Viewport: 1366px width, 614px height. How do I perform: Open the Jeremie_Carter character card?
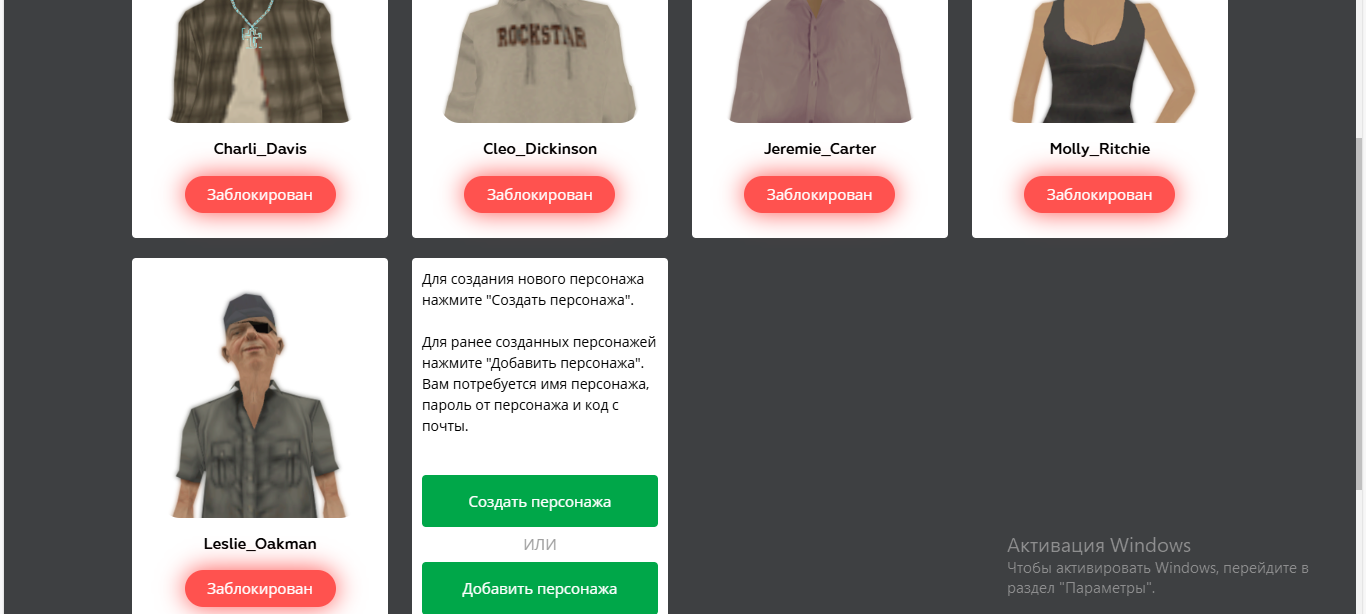click(820, 70)
